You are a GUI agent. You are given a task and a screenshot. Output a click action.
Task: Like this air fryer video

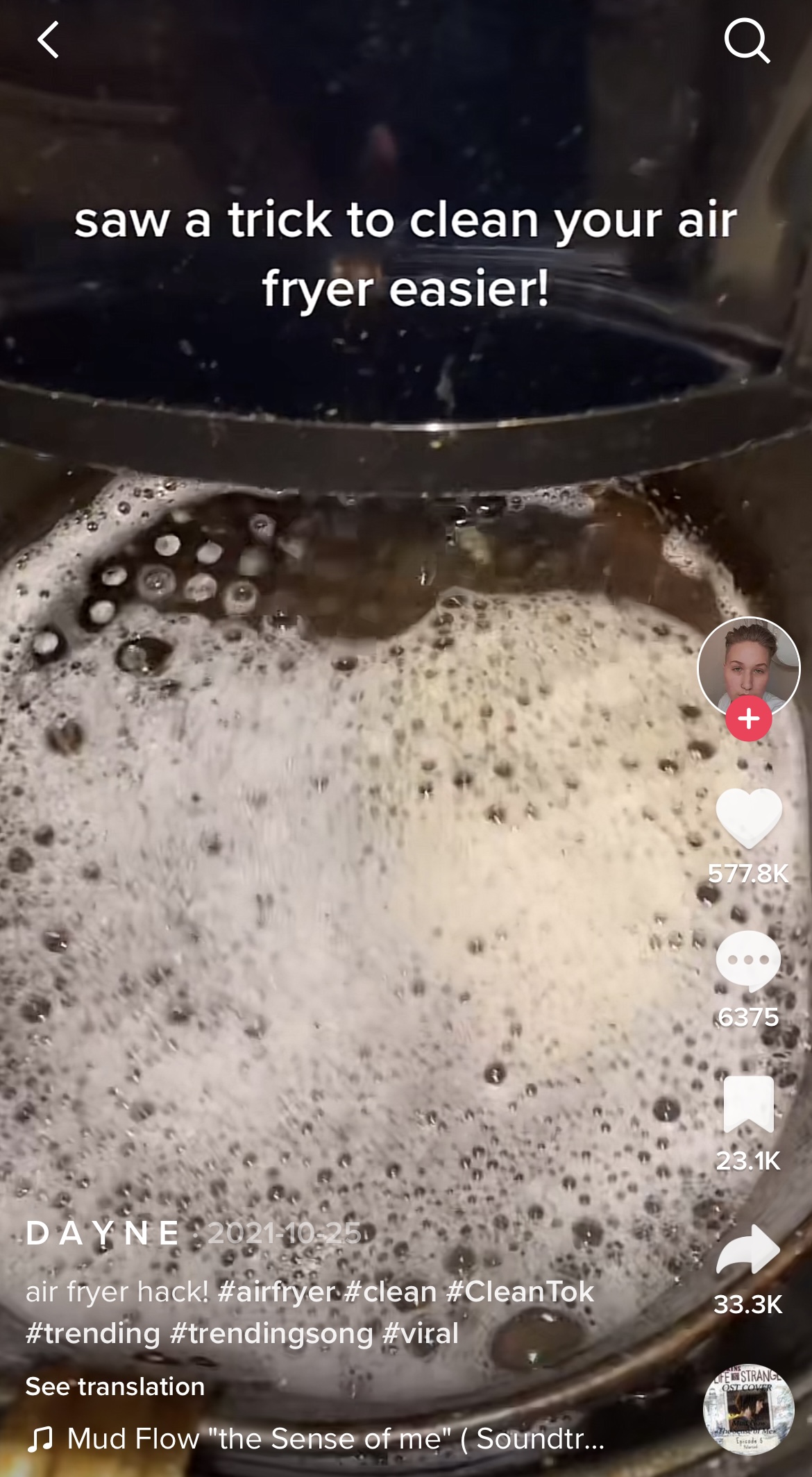click(748, 818)
